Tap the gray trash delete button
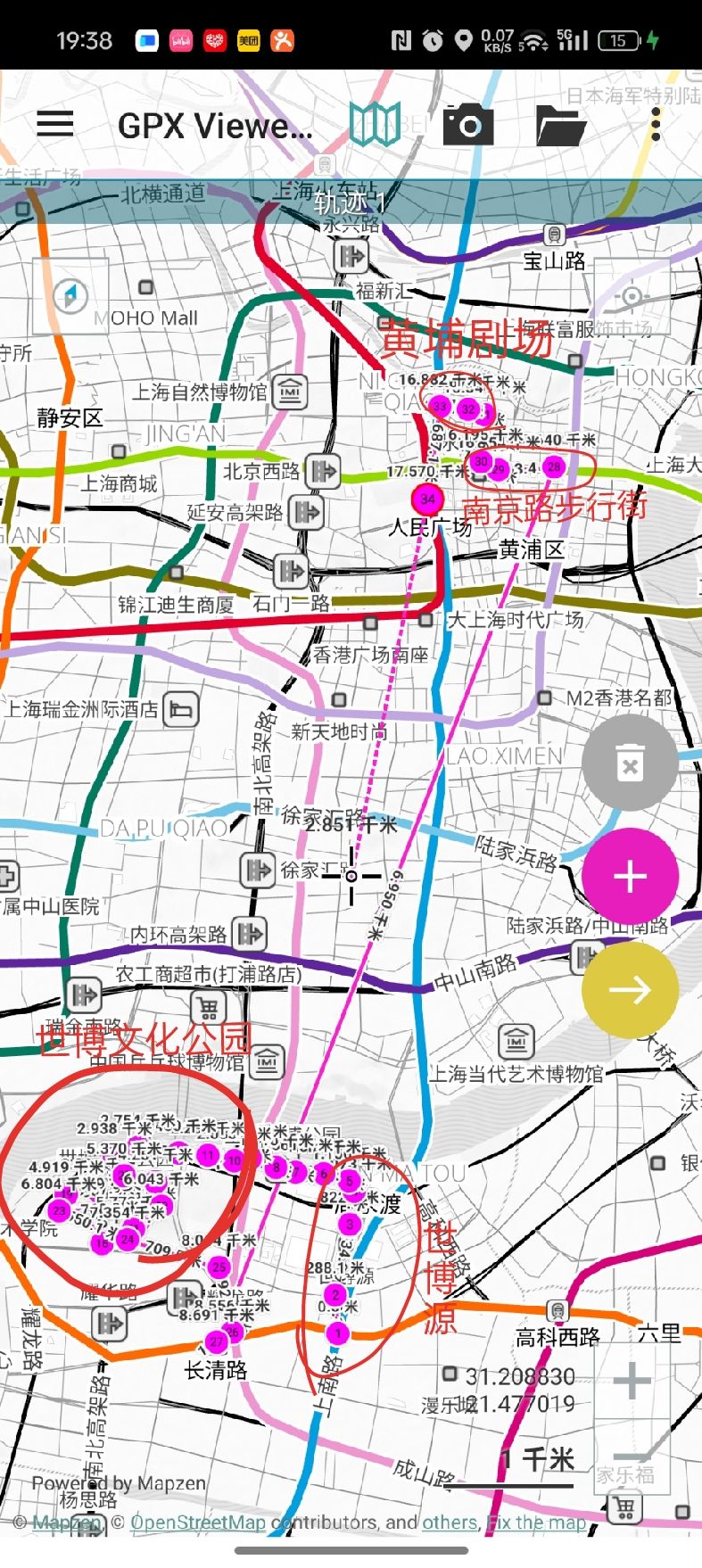This screenshot has width=702, height=1568. pyautogui.click(x=630, y=763)
